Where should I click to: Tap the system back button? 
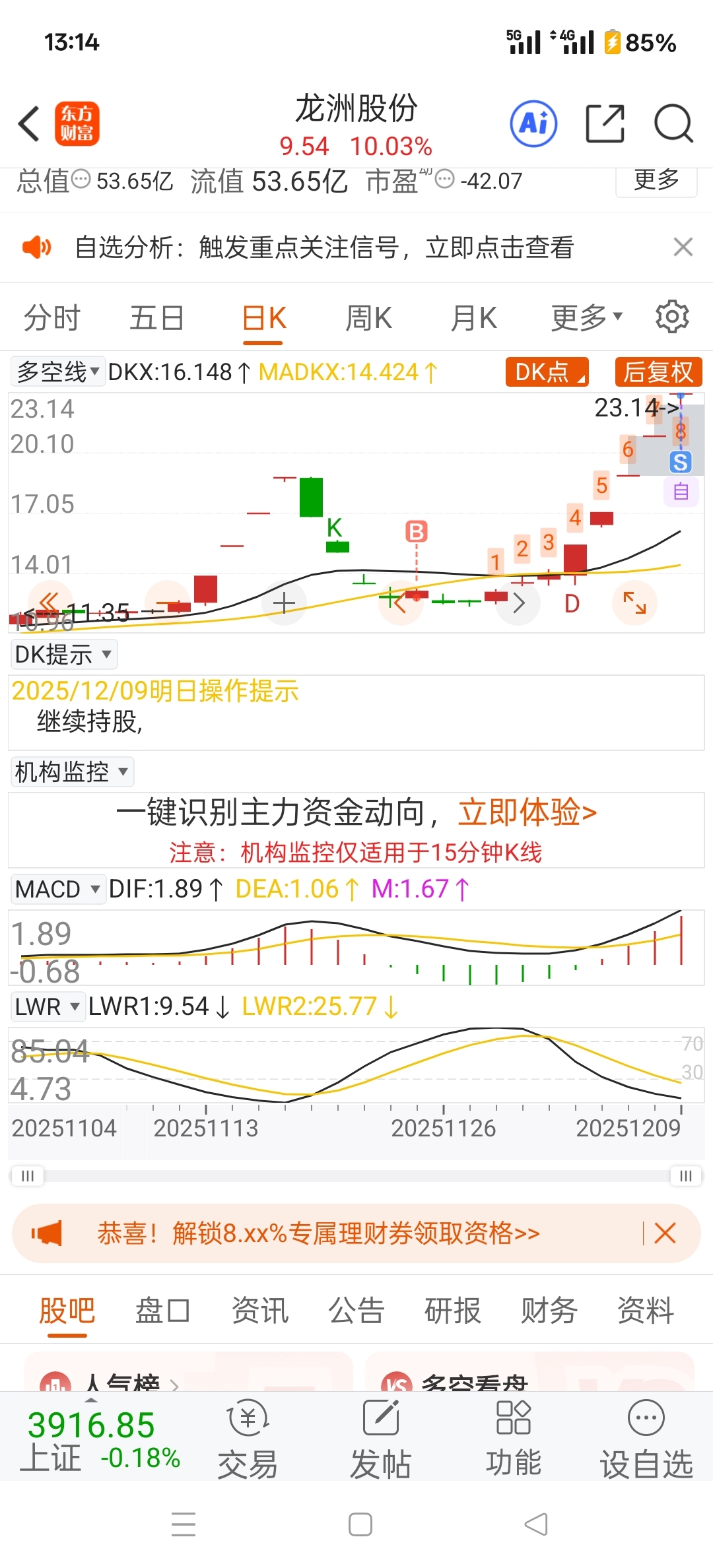pos(536,1524)
